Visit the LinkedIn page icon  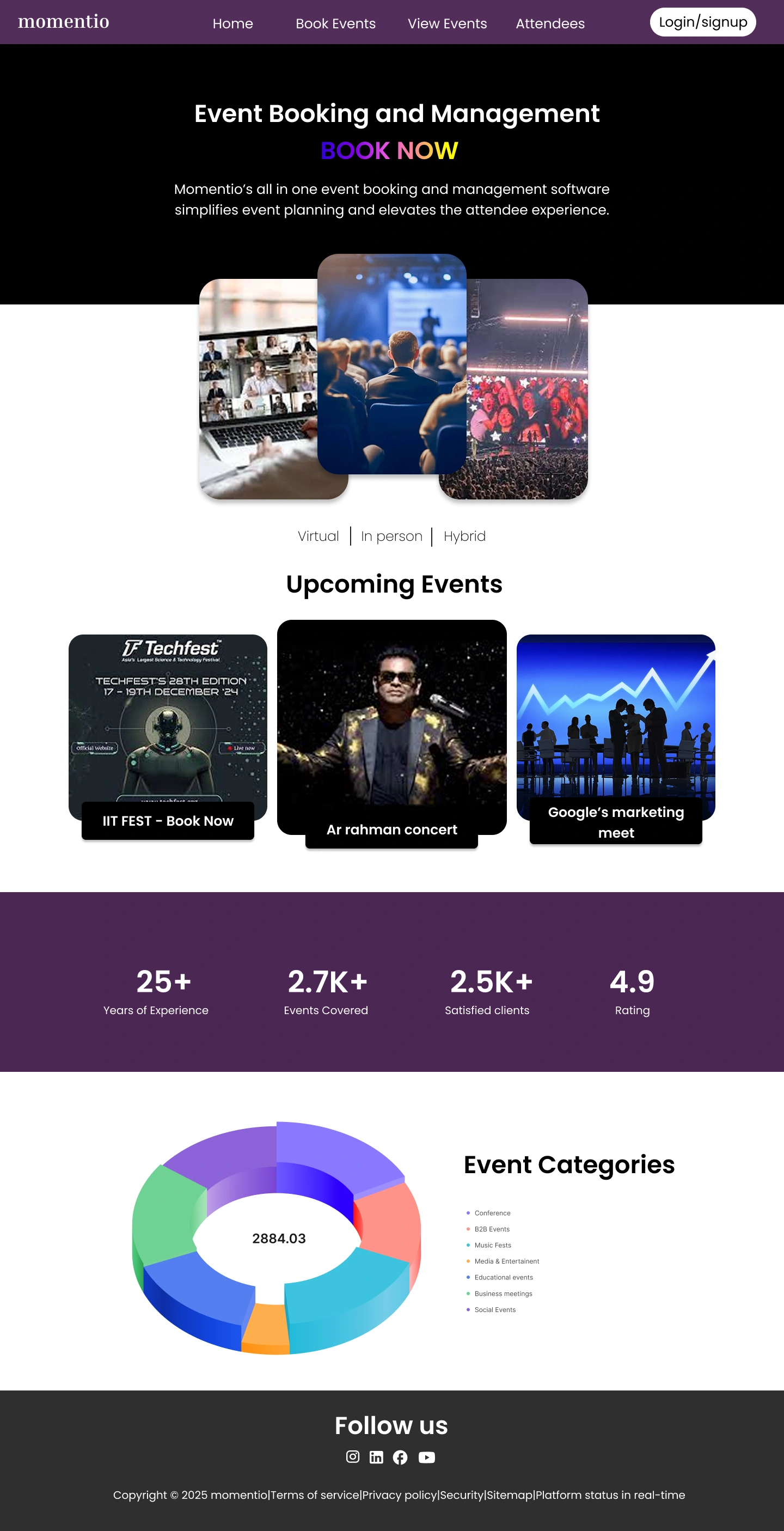376,1457
